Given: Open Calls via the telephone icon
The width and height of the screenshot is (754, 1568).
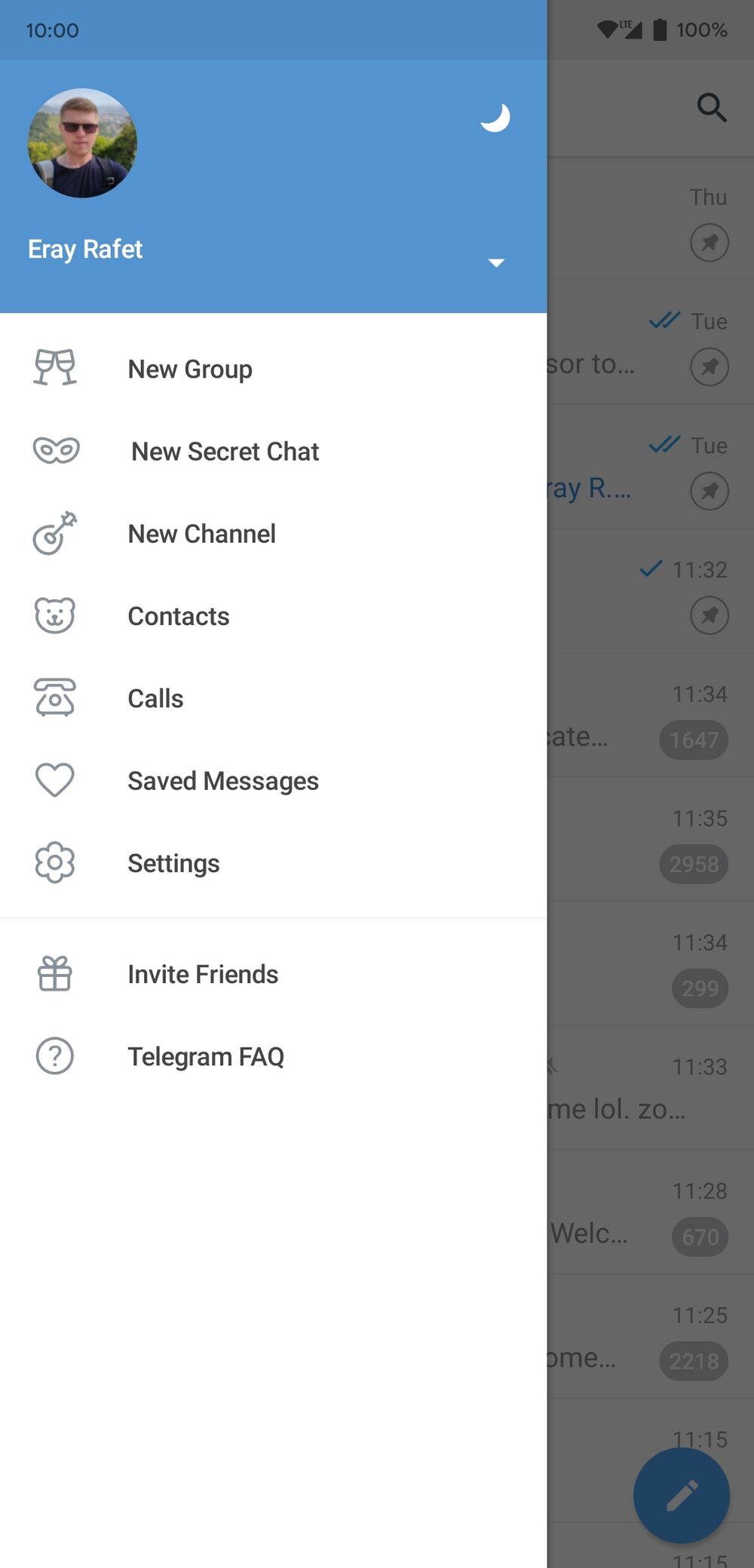Looking at the screenshot, I should (x=54, y=698).
